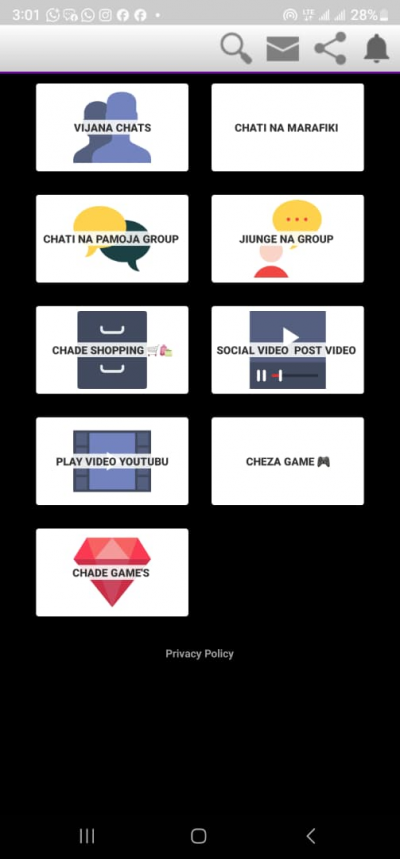Open the messages envelope icon
Screen dimensions: 400x859
tap(283, 49)
